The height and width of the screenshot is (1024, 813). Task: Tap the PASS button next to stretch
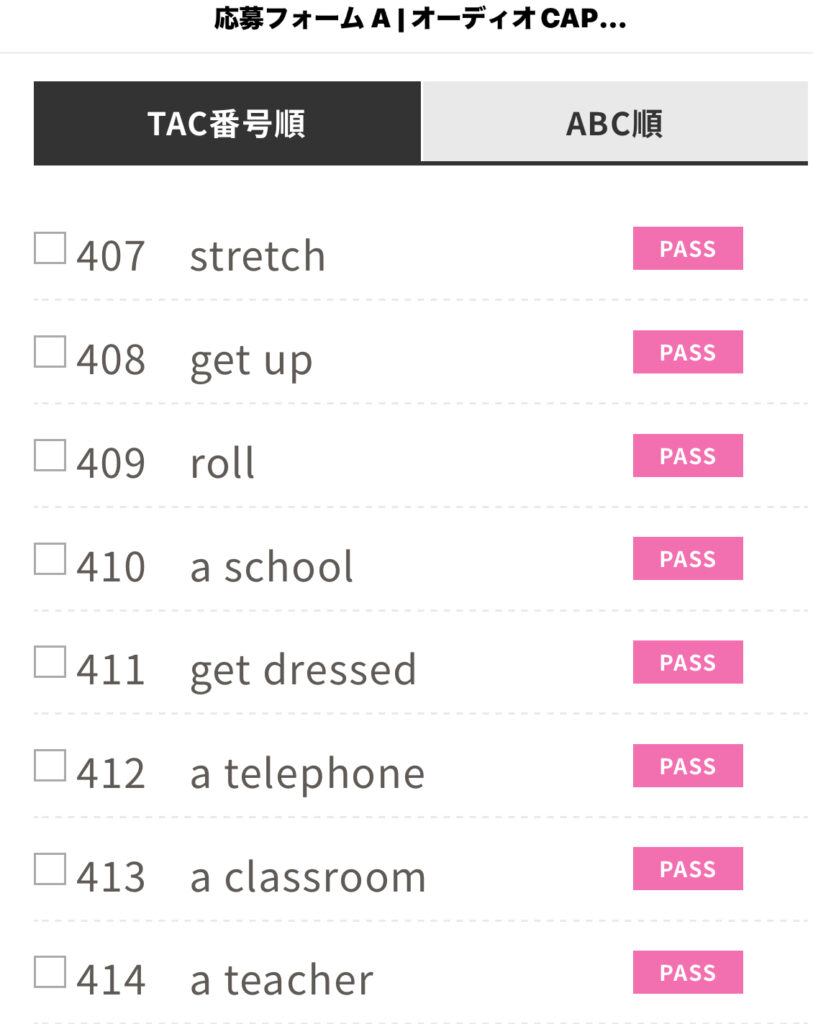(687, 248)
